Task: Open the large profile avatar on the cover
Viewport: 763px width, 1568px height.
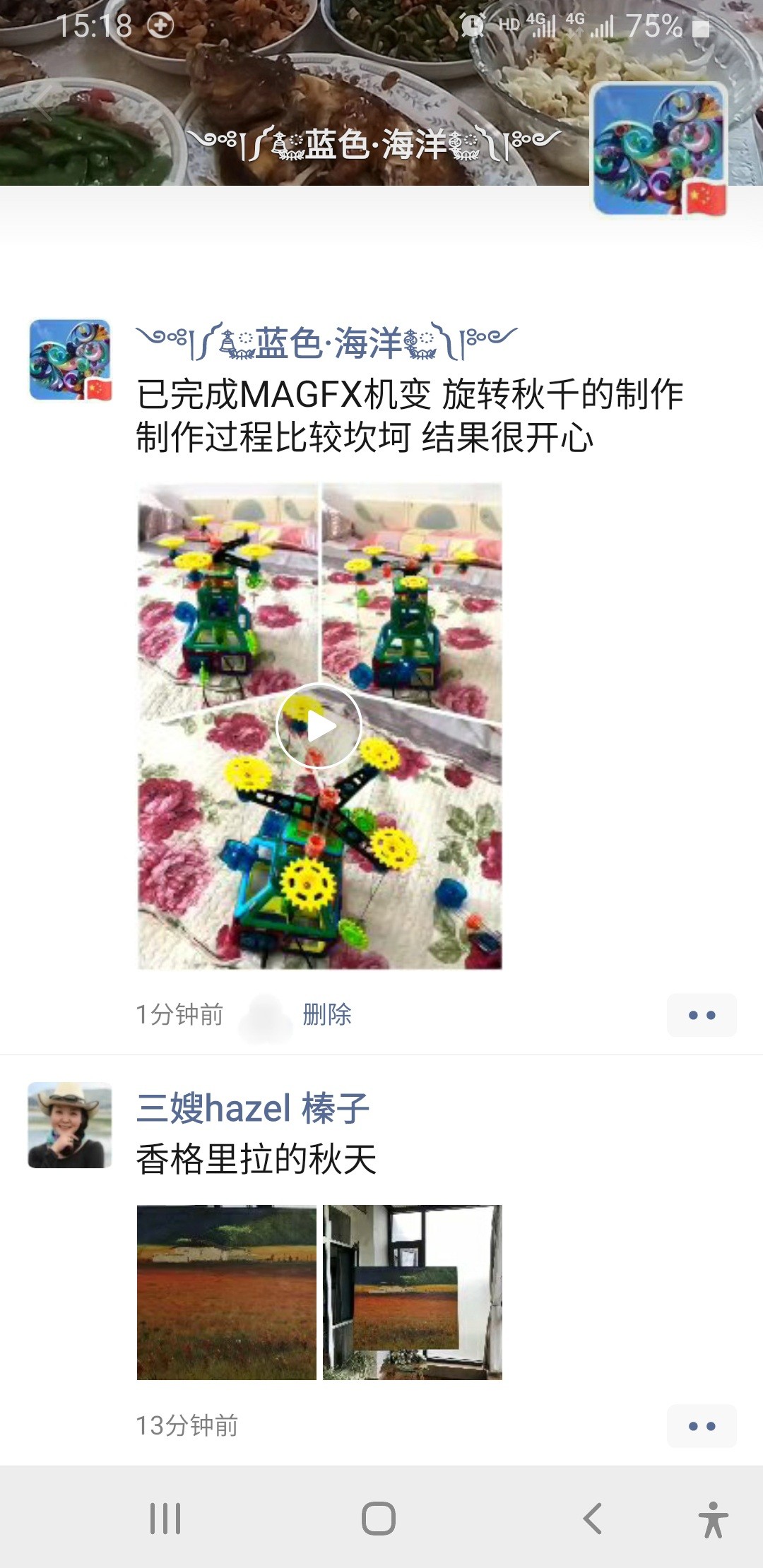Action: click(659, 149)
